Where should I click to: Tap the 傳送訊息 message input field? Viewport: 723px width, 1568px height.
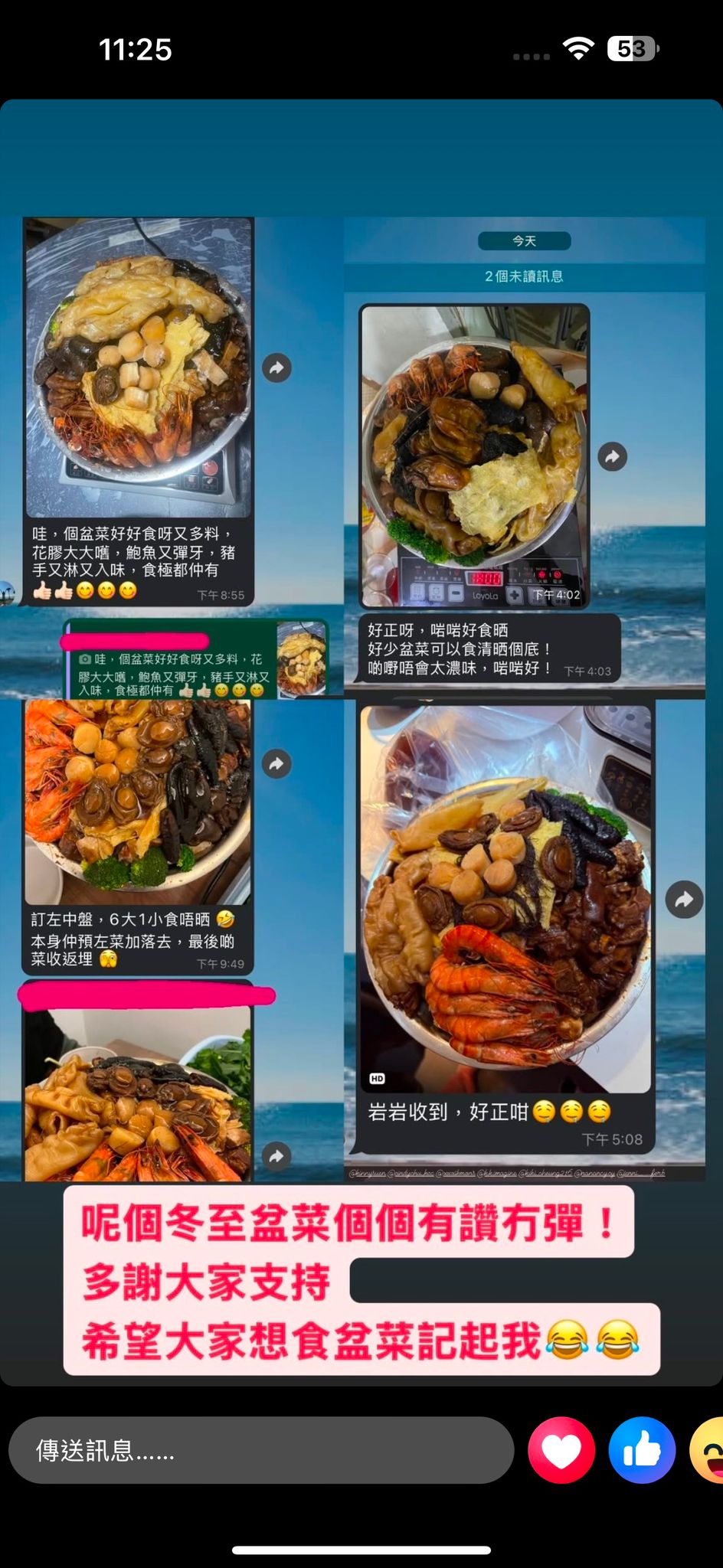[x=260, y=1449]
